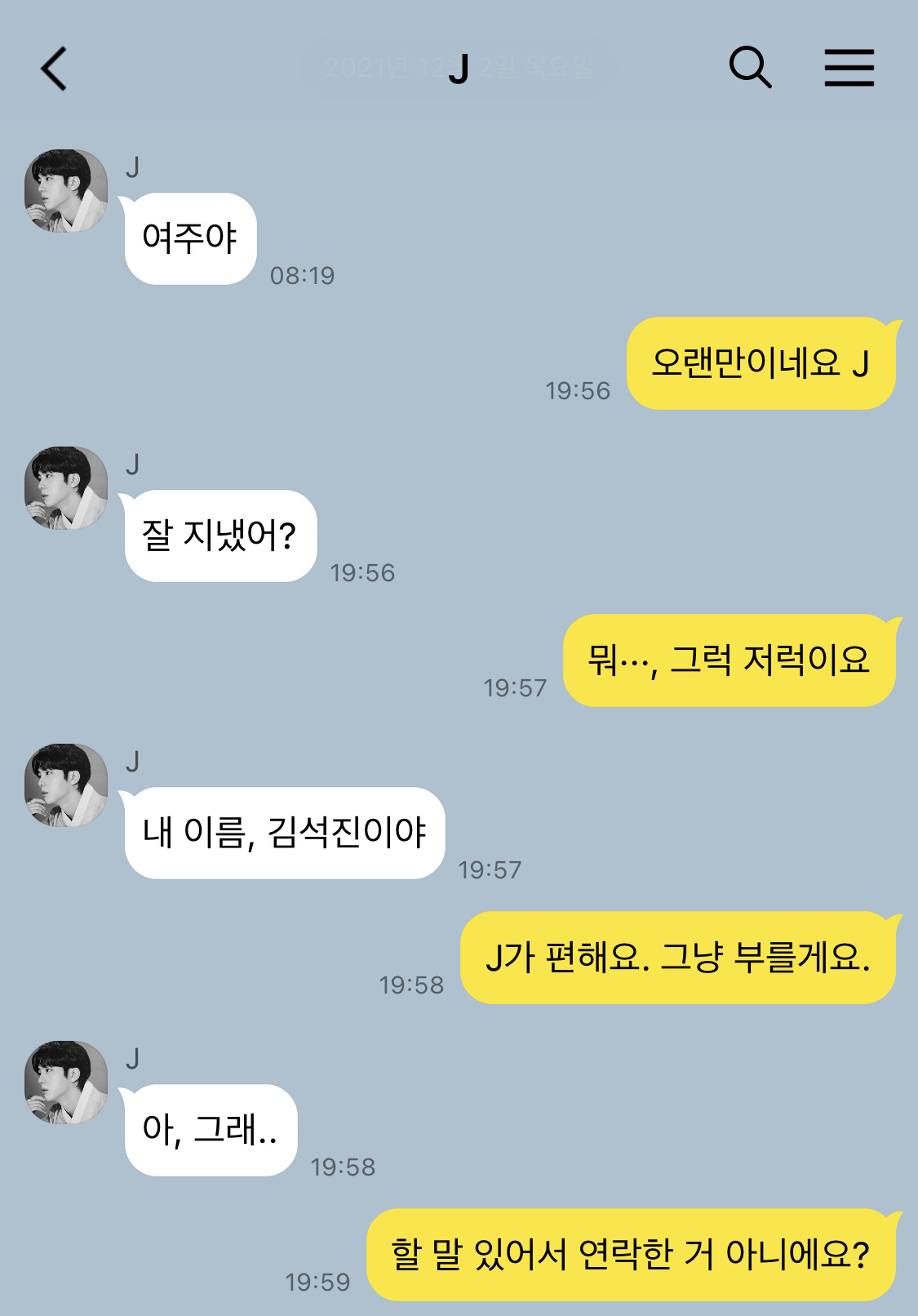View J's profile beside 내 이름, 김석진이야
918x1316 pixels.
[66, 785]
